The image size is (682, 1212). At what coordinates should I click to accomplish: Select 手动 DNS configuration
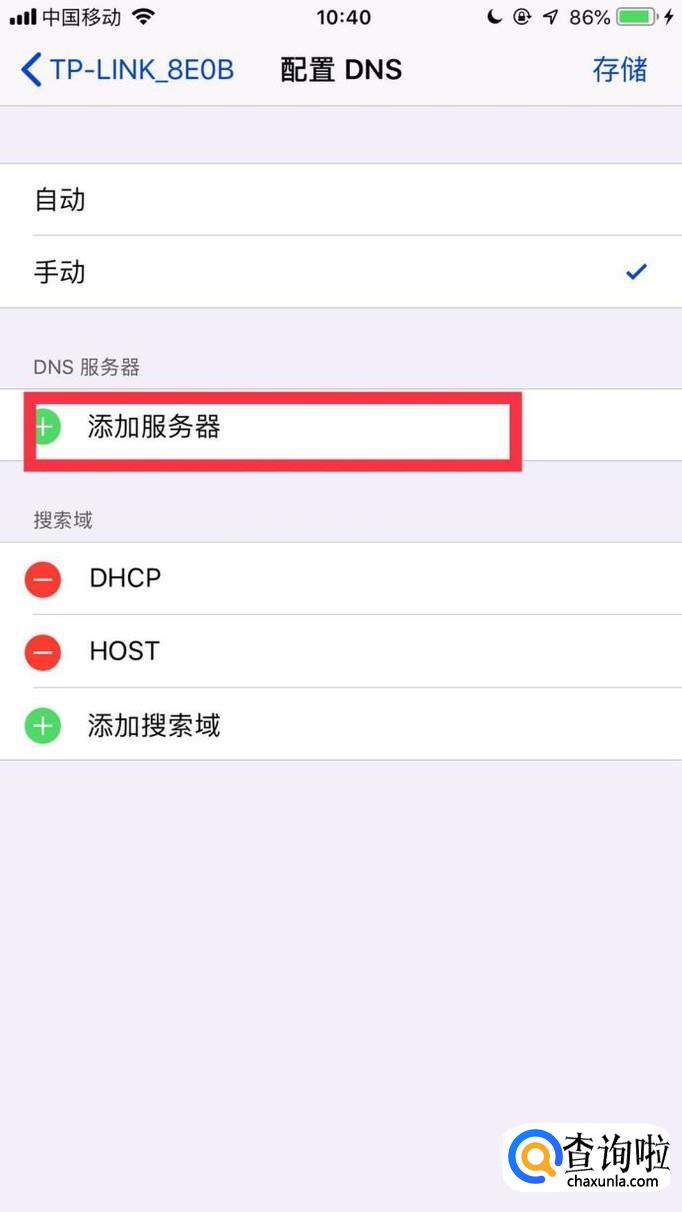click(340, 272)
